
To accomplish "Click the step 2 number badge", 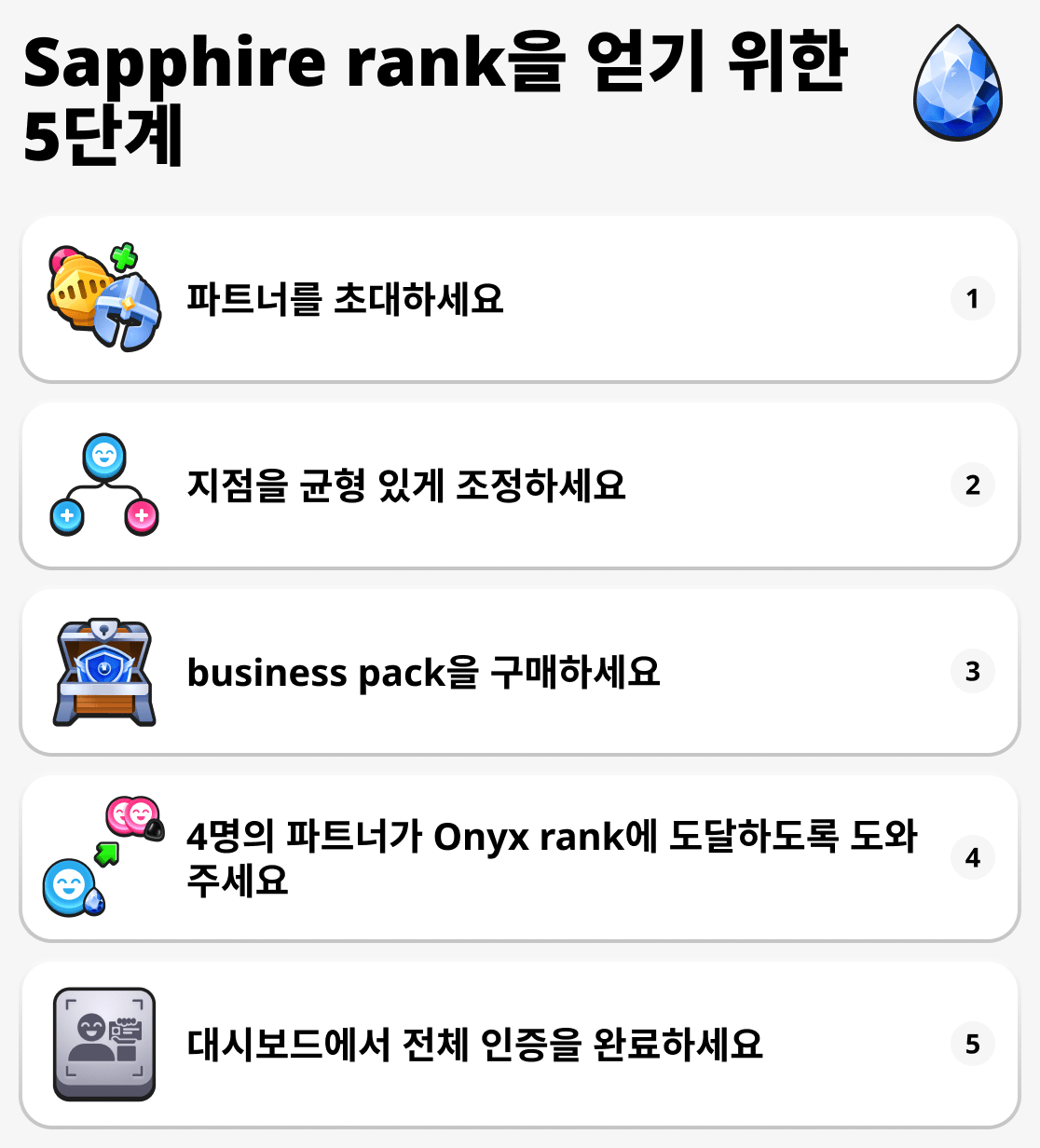I will pos(973,485).
